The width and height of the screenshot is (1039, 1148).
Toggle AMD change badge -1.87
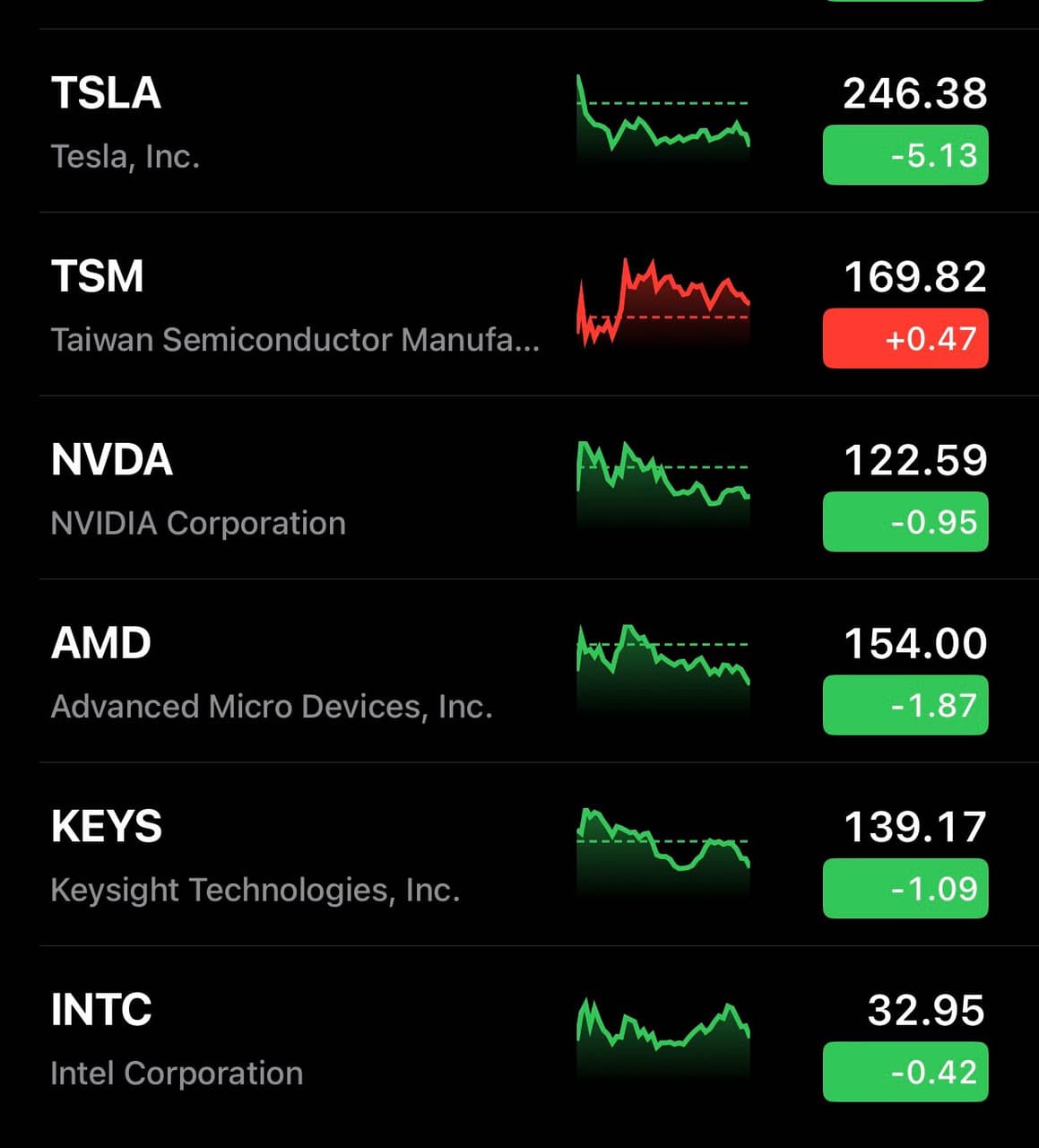pos(905,706)
